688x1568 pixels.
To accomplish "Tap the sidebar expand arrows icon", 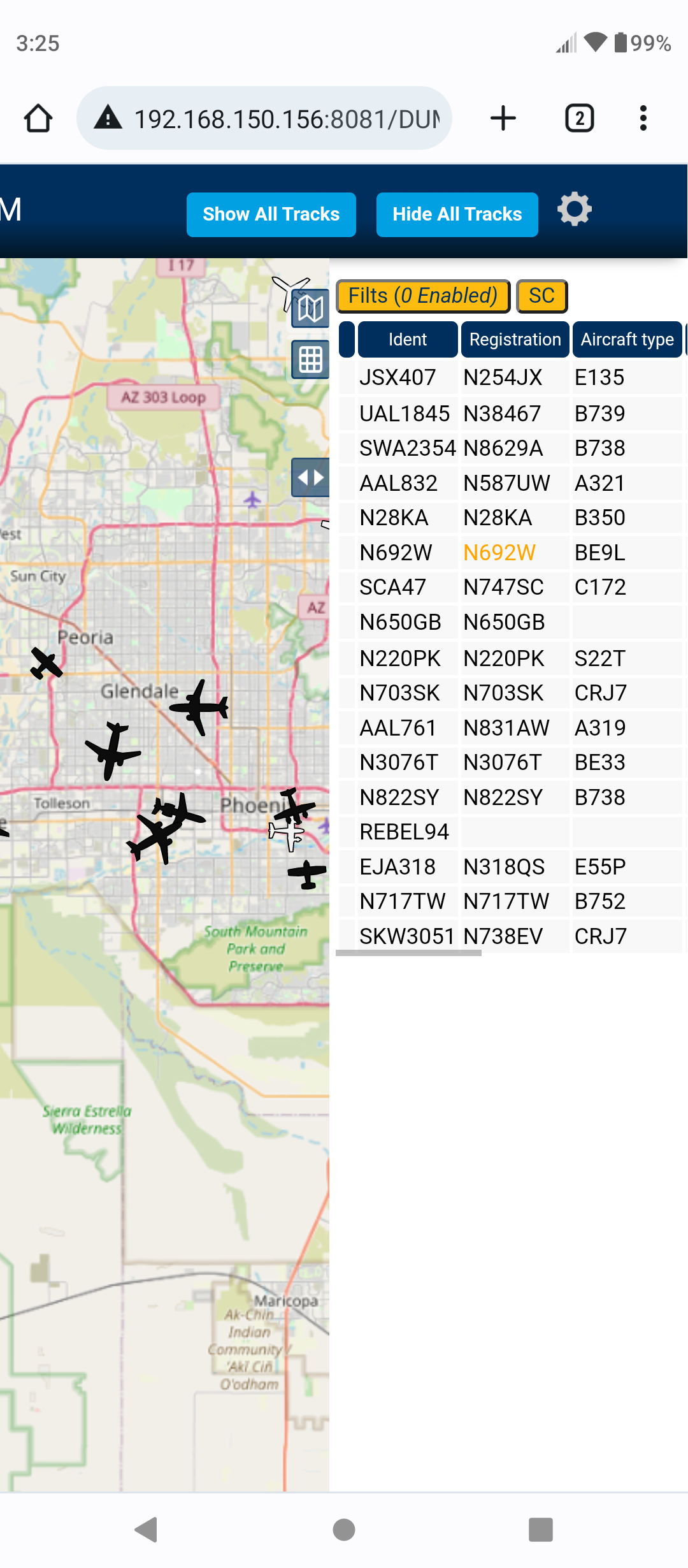I will [310, 477].
